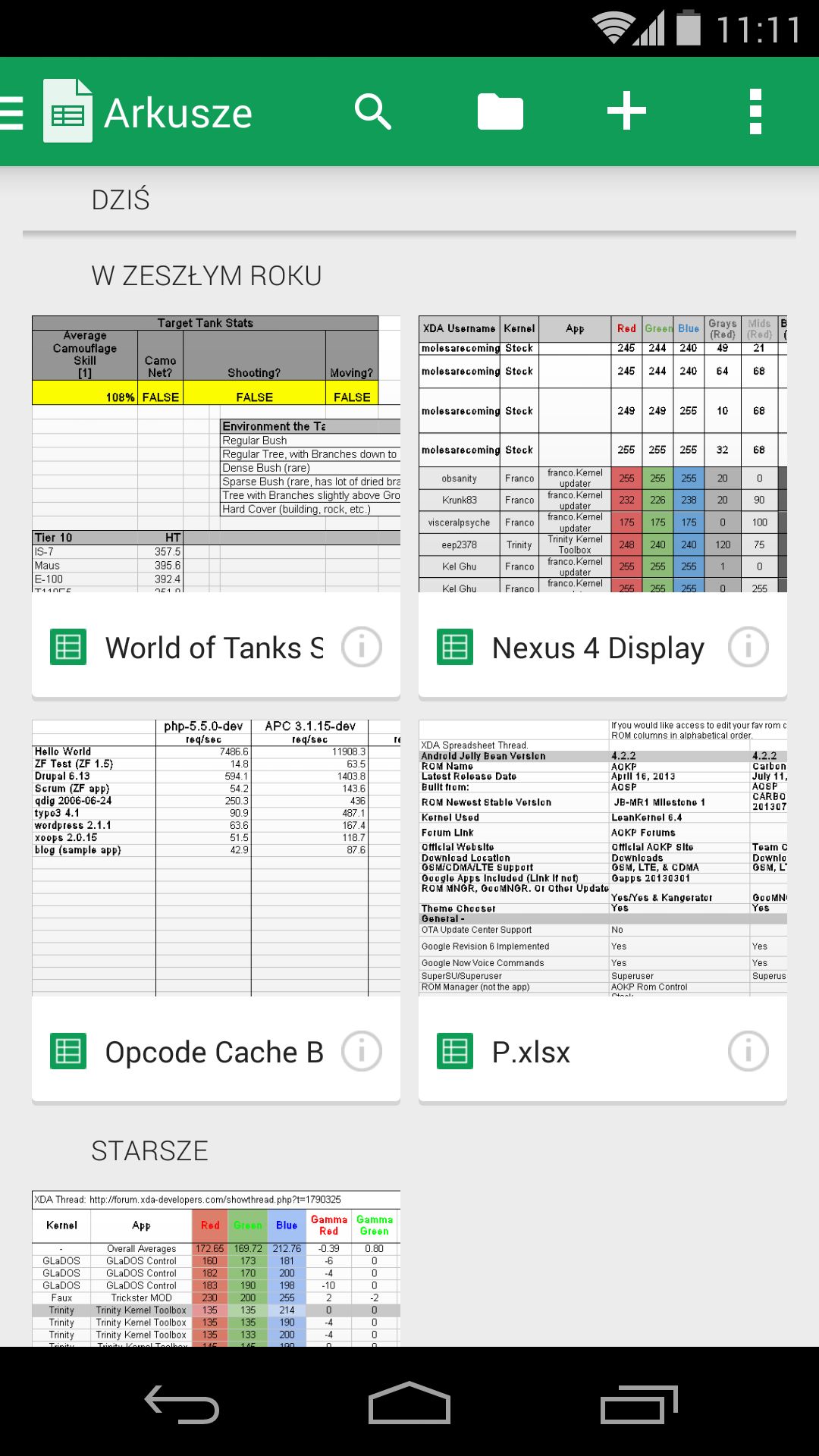Open the P.xlsx file
Screen dimensions: 819x1456
pos(603,911)
